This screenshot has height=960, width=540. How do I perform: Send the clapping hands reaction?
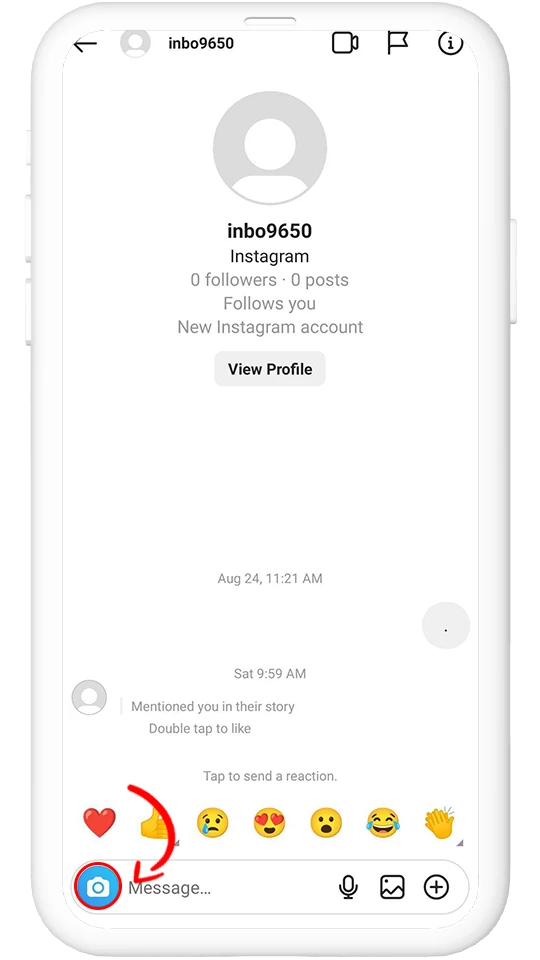440,822
